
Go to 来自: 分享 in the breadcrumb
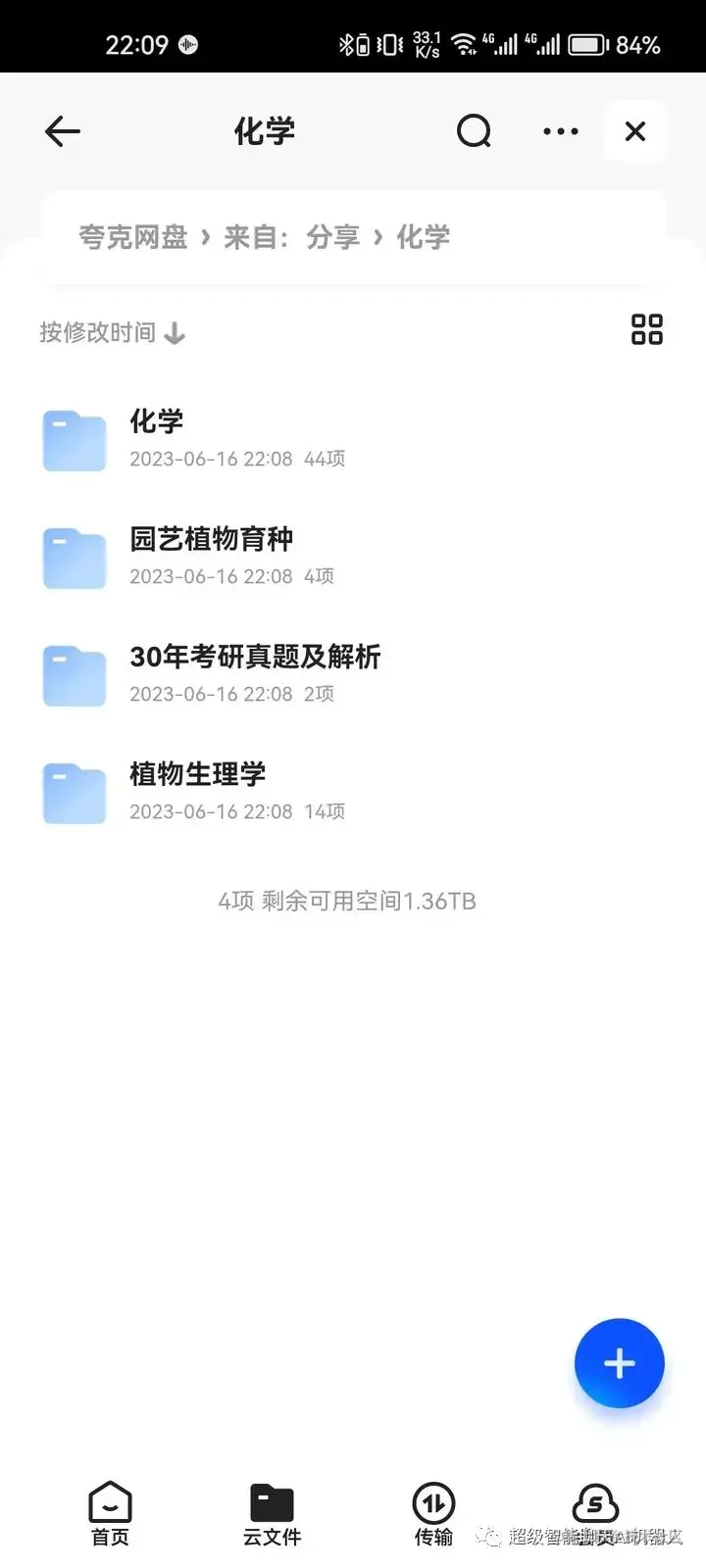(x=291, y=237)
